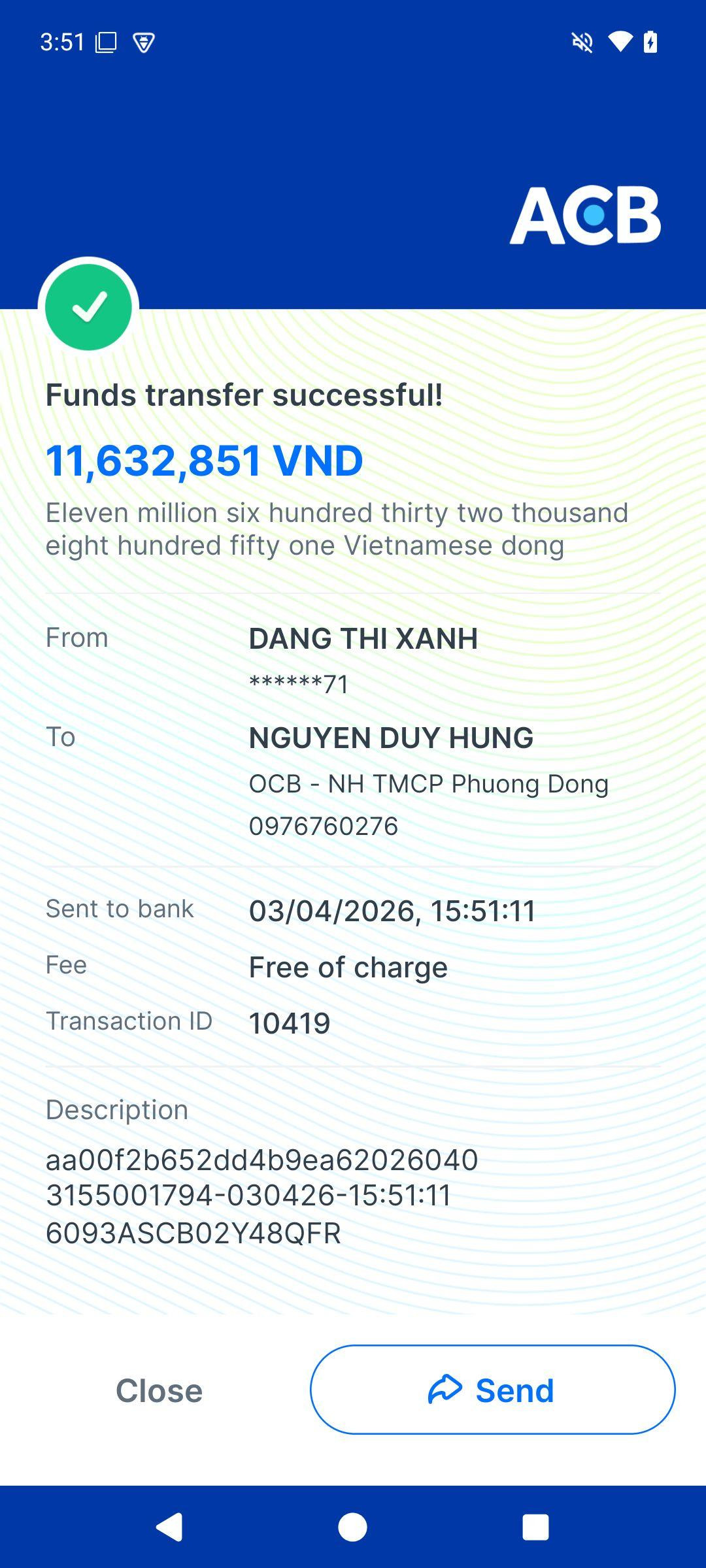Screen dimensions: 706x1568
Task: Send the transfer receipt
Action: 492,1390
